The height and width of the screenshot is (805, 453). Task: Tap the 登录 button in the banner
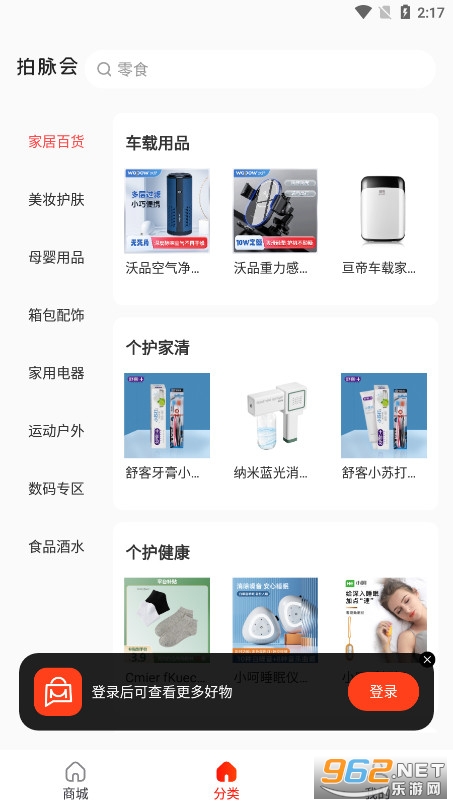click(383, 692)
